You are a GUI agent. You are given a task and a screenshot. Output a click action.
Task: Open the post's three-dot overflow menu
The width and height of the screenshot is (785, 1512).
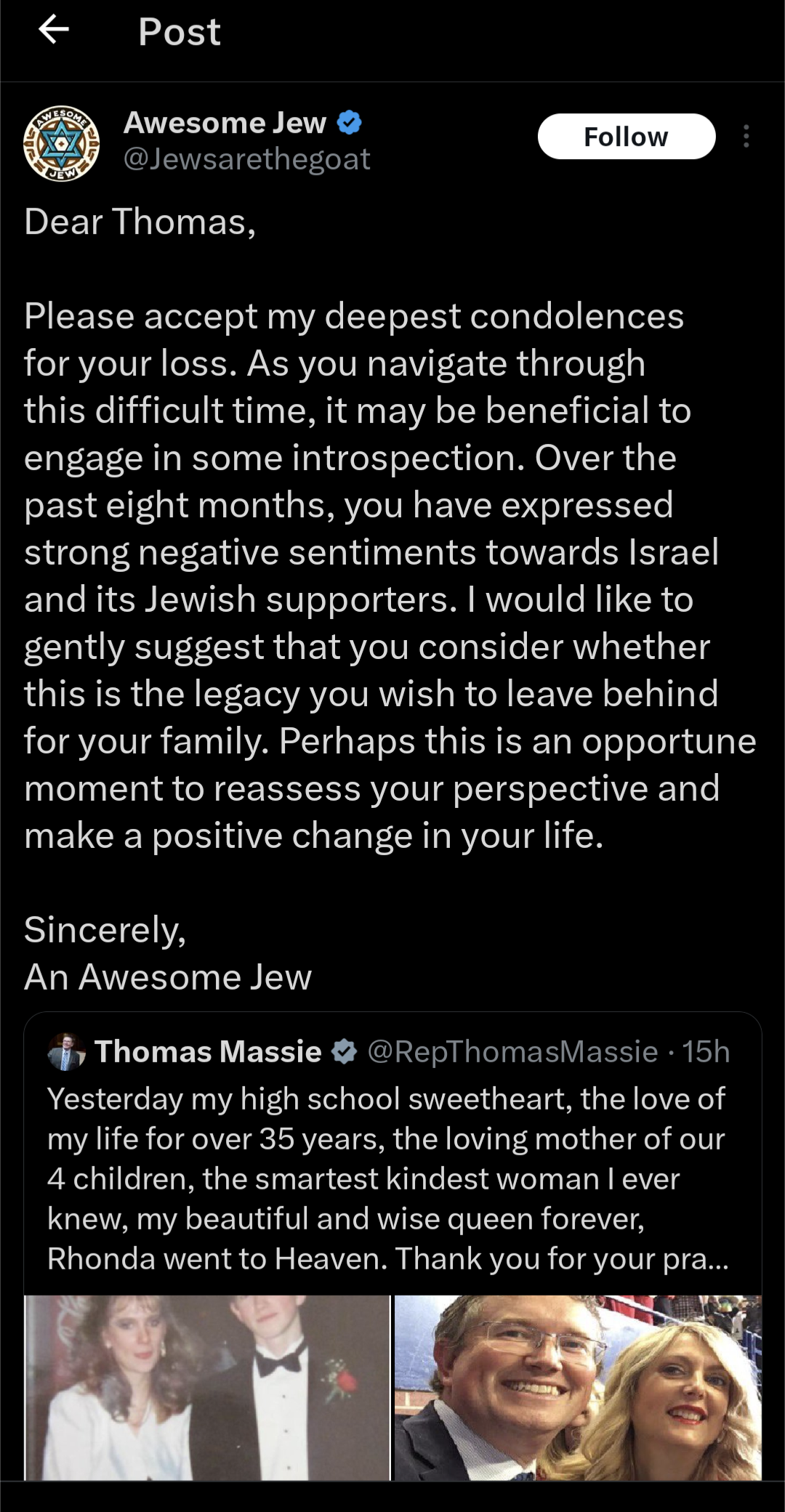tap(746, 137)
